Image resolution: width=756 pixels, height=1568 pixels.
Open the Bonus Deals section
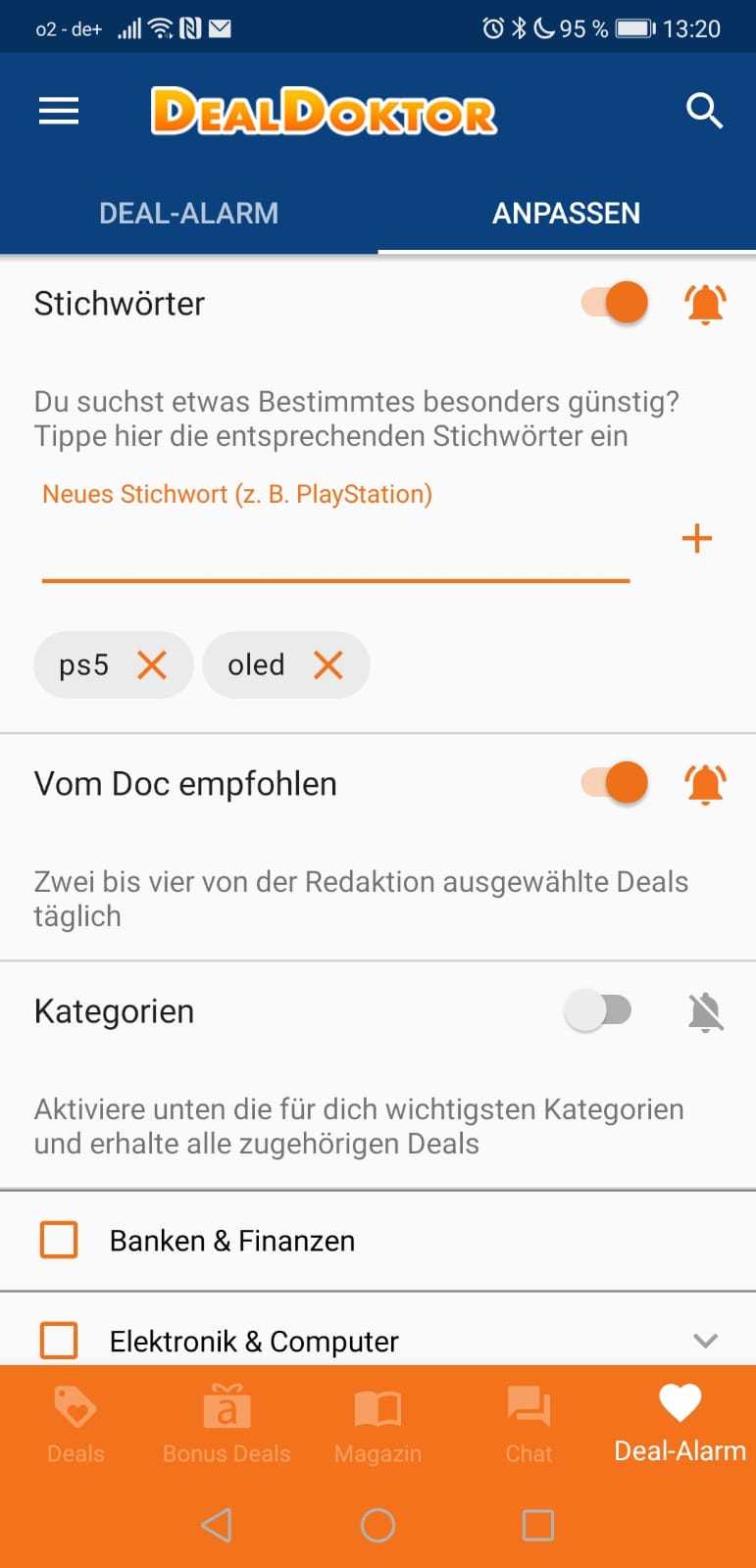click(x=227, y=1425)
